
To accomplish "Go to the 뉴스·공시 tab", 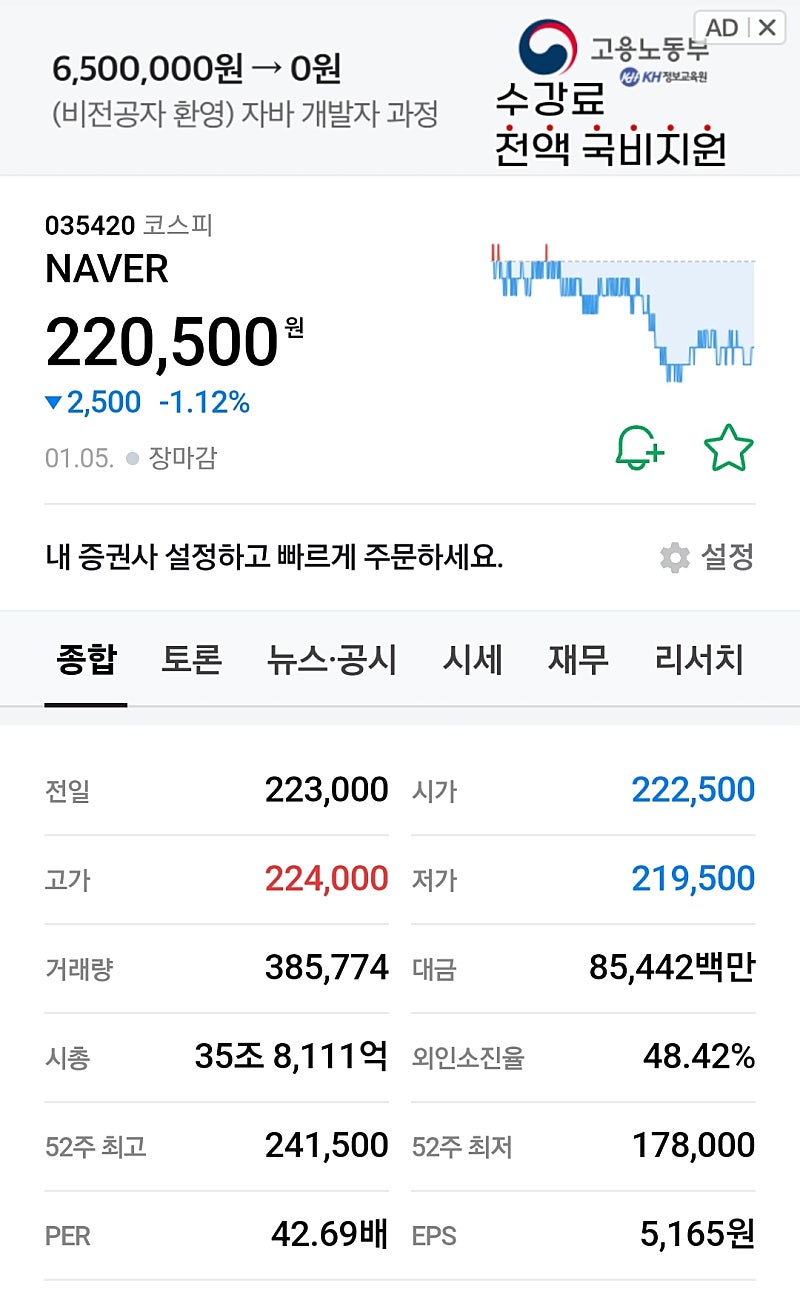I will [332, 660].
